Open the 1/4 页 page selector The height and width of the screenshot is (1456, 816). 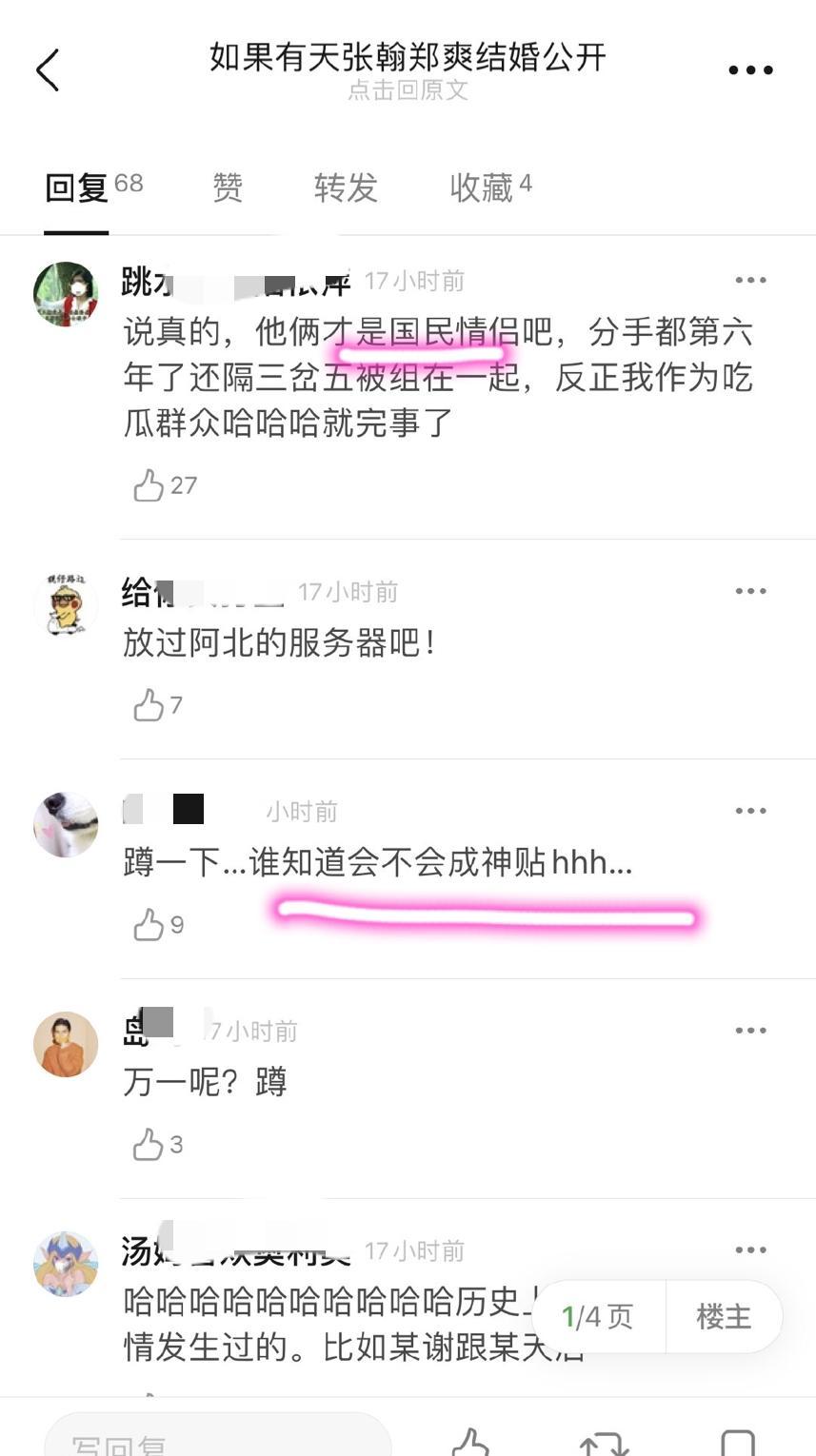pos(598,1317)
